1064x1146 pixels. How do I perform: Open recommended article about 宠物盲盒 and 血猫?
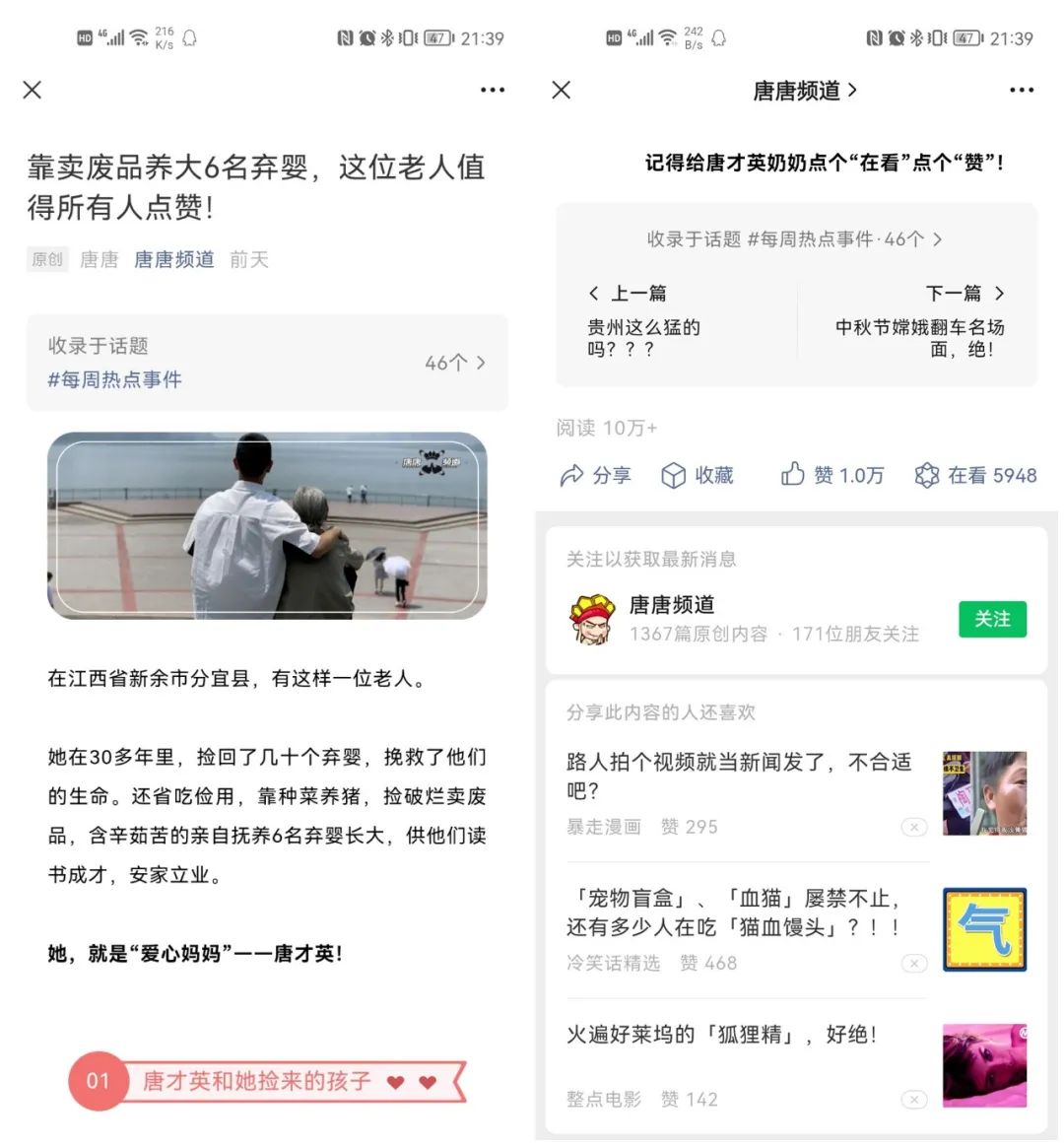coord(734,912)
